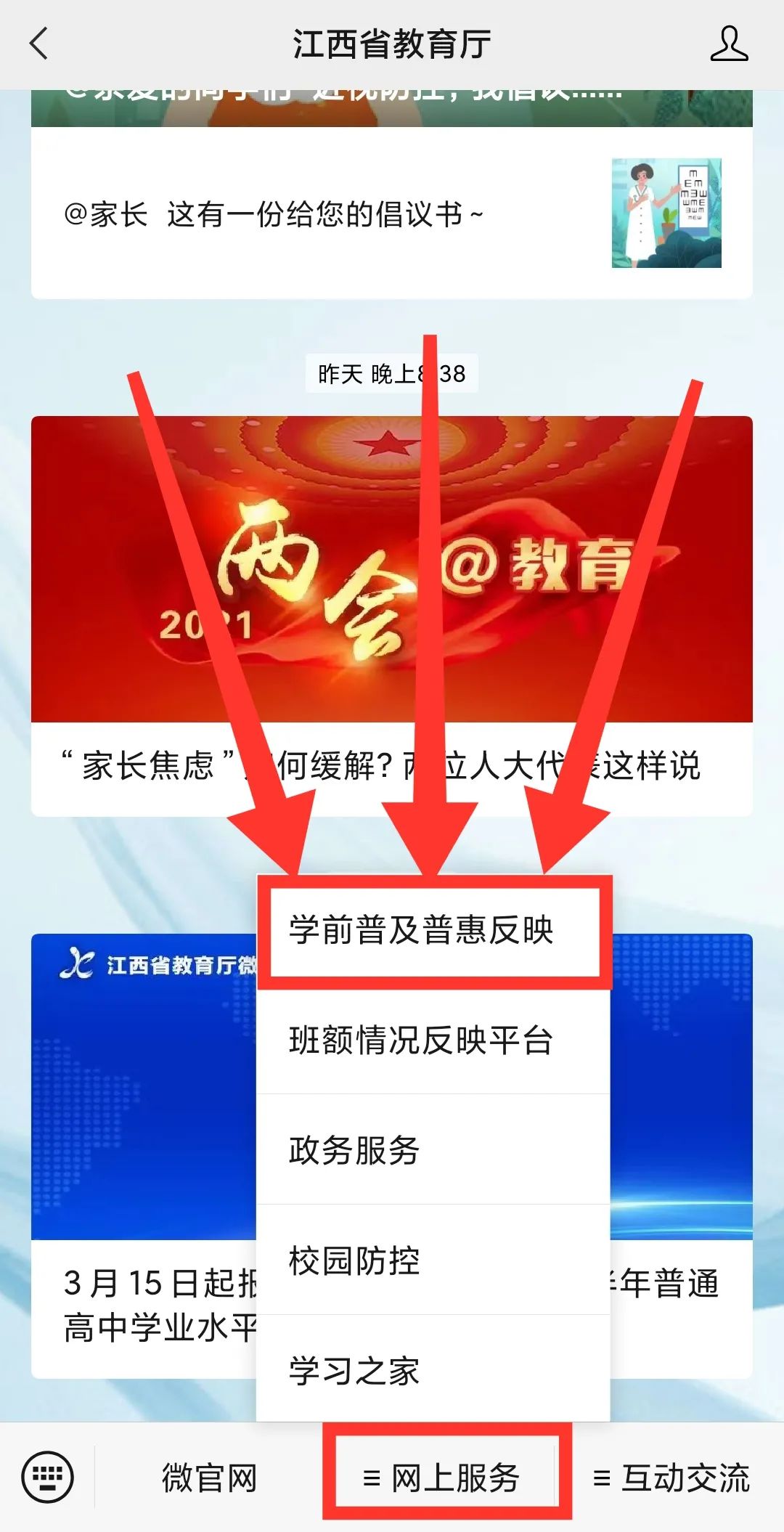Switch to keyboard input mode
784x1532 pixels.
tap(48, 1477)
